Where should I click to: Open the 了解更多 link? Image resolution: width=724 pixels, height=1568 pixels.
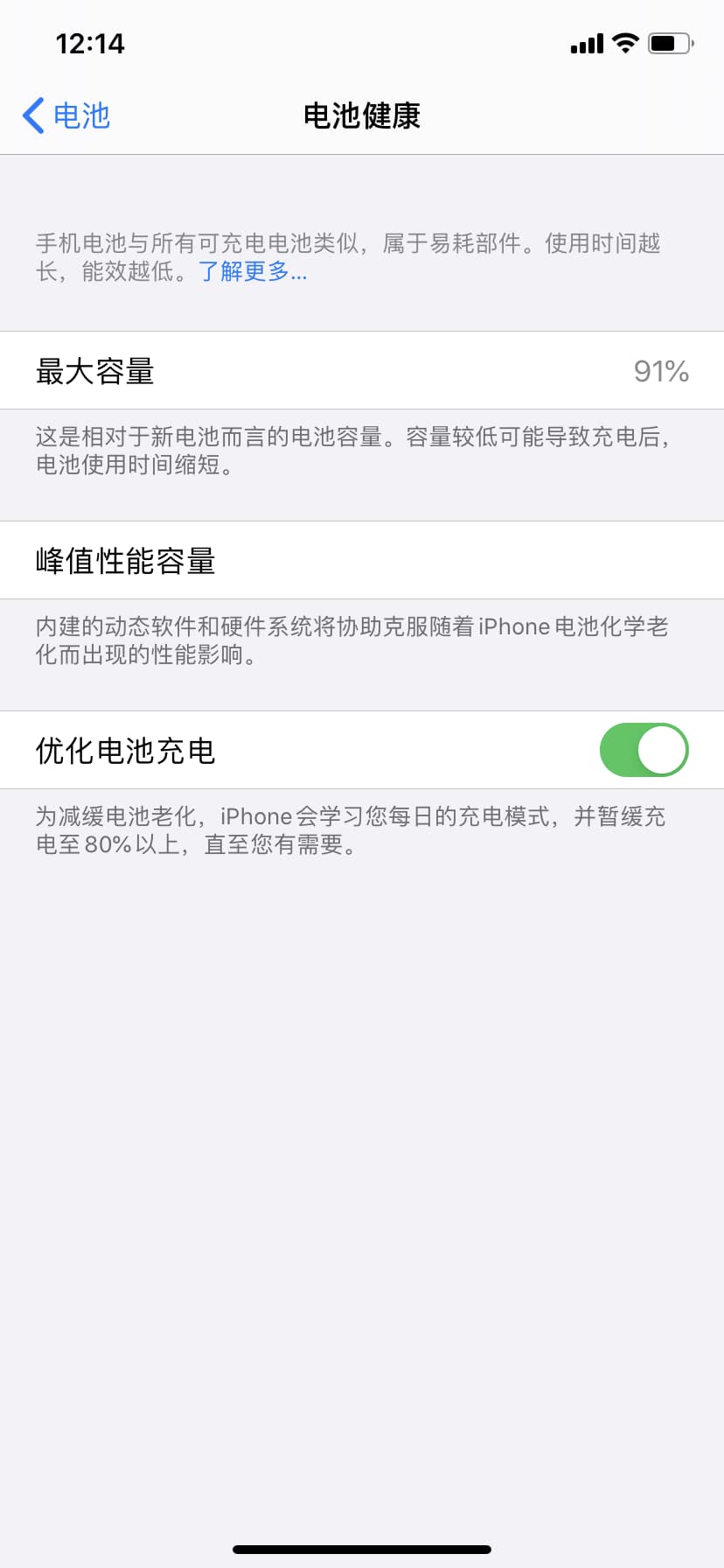point(251,274)
